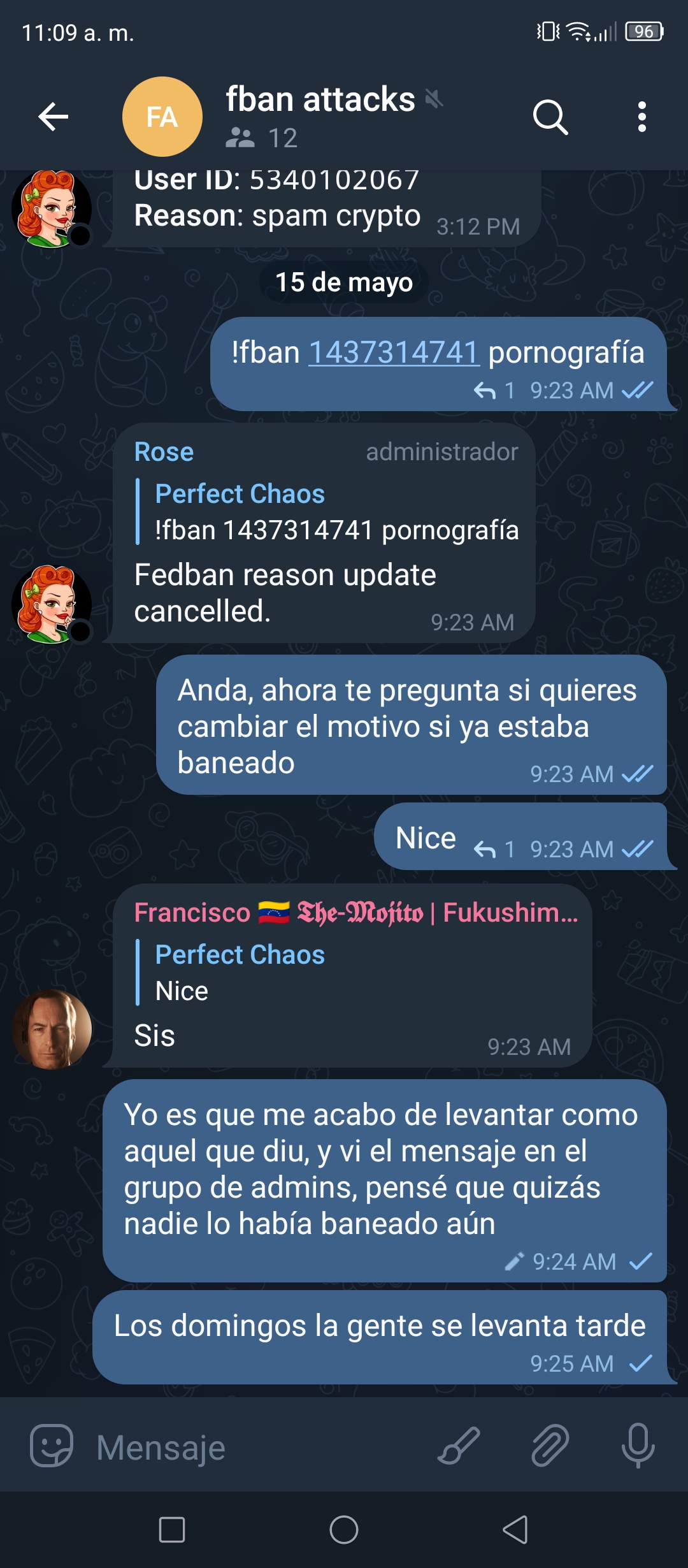Open Rose's avatar beside the fedban message
The width and height of the screenshot is (688, 1568).
pyautogui.click(x=52, y=604)
